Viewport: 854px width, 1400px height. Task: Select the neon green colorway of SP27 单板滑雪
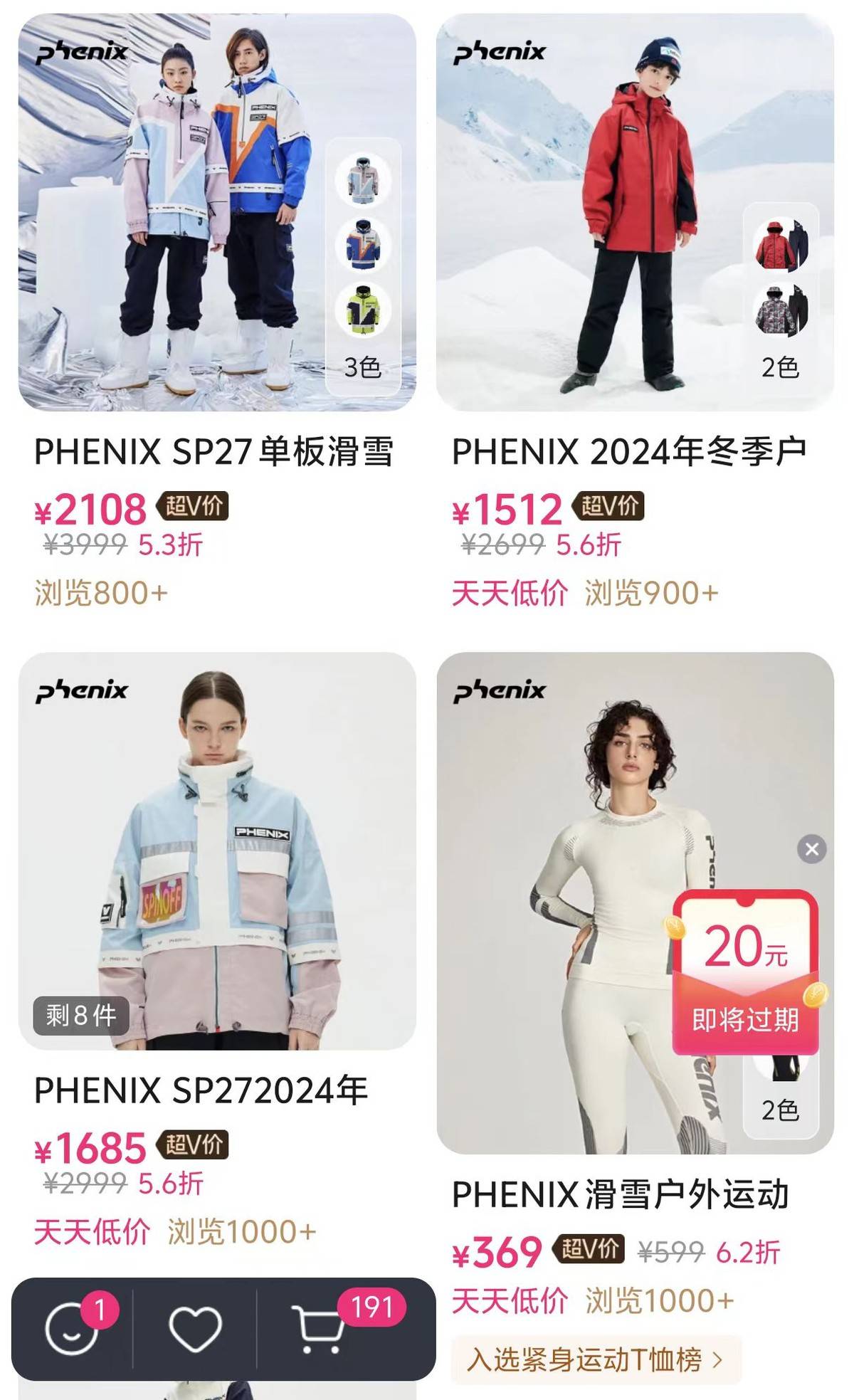(363, 311)
